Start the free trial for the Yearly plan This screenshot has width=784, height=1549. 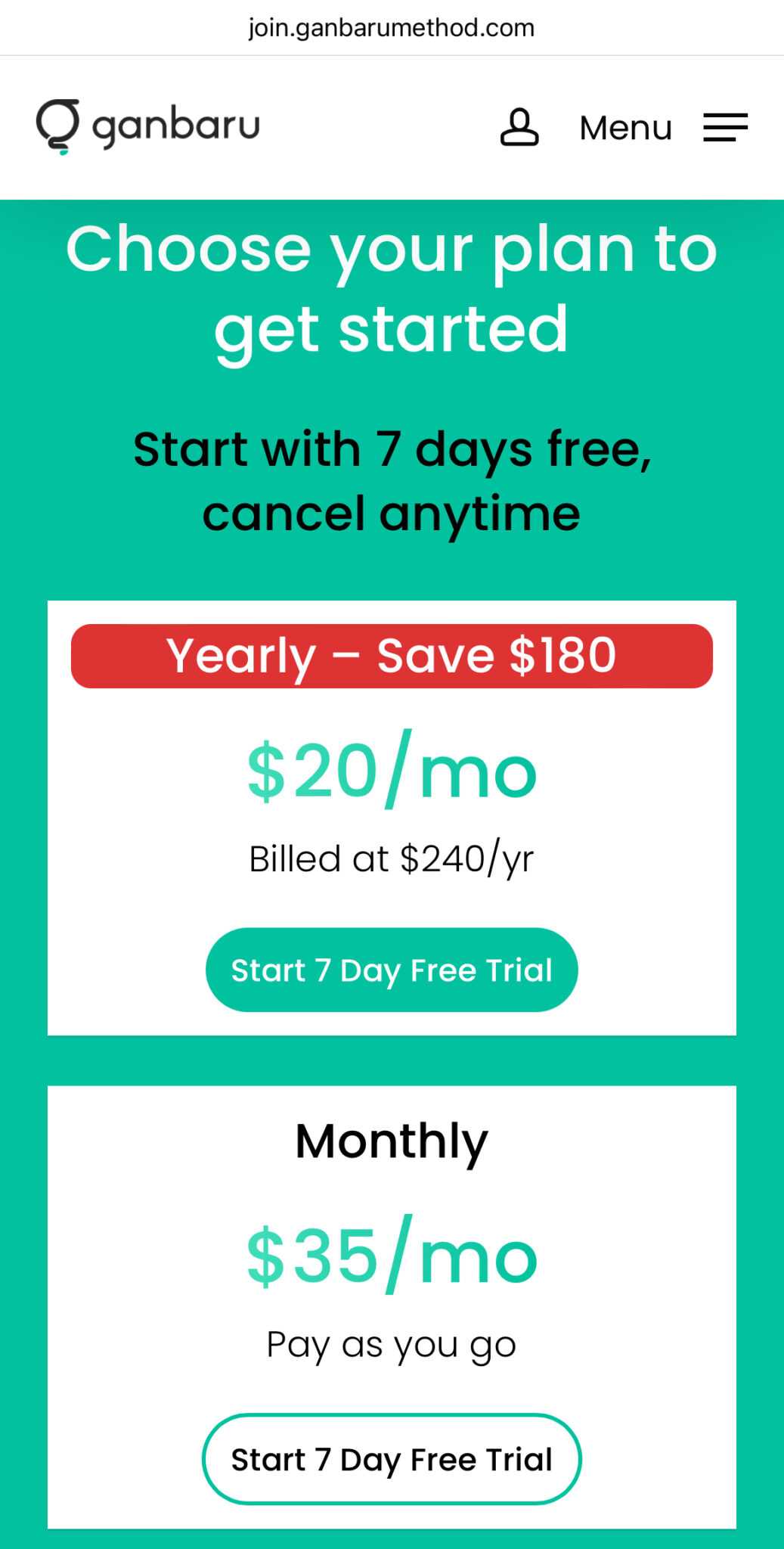392,970
